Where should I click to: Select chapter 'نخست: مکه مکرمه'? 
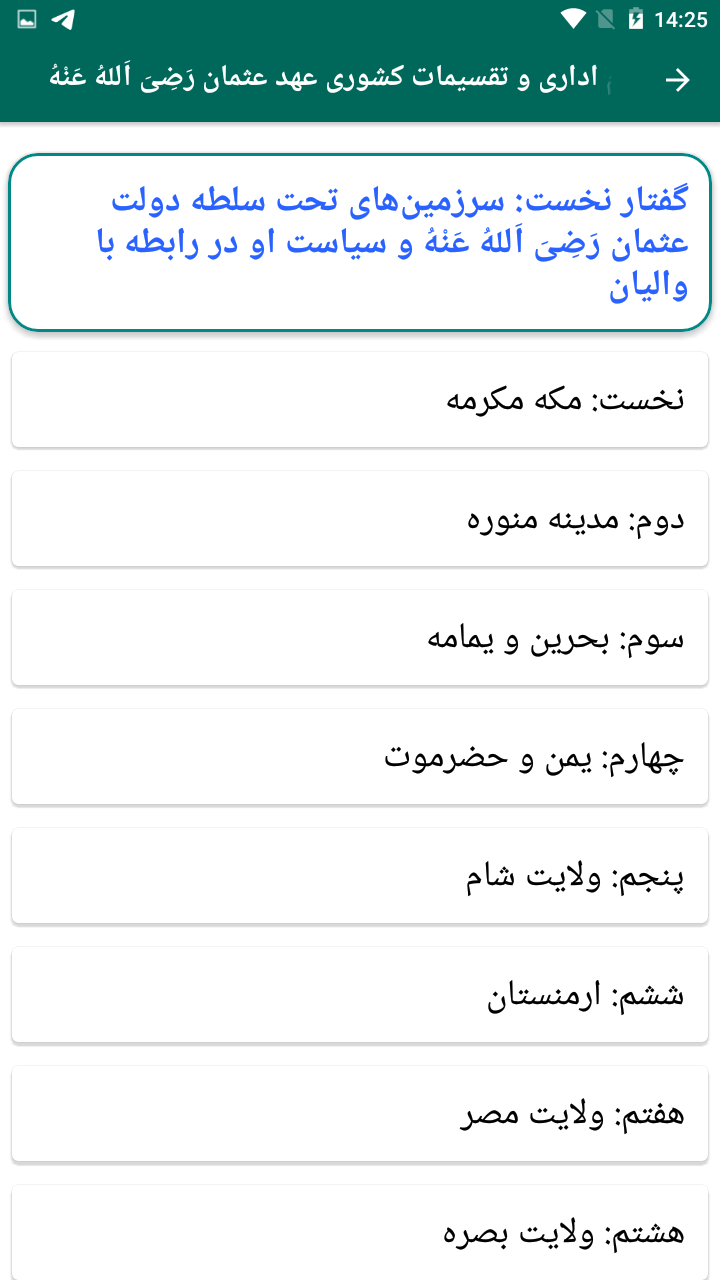[x=360, y=398]
